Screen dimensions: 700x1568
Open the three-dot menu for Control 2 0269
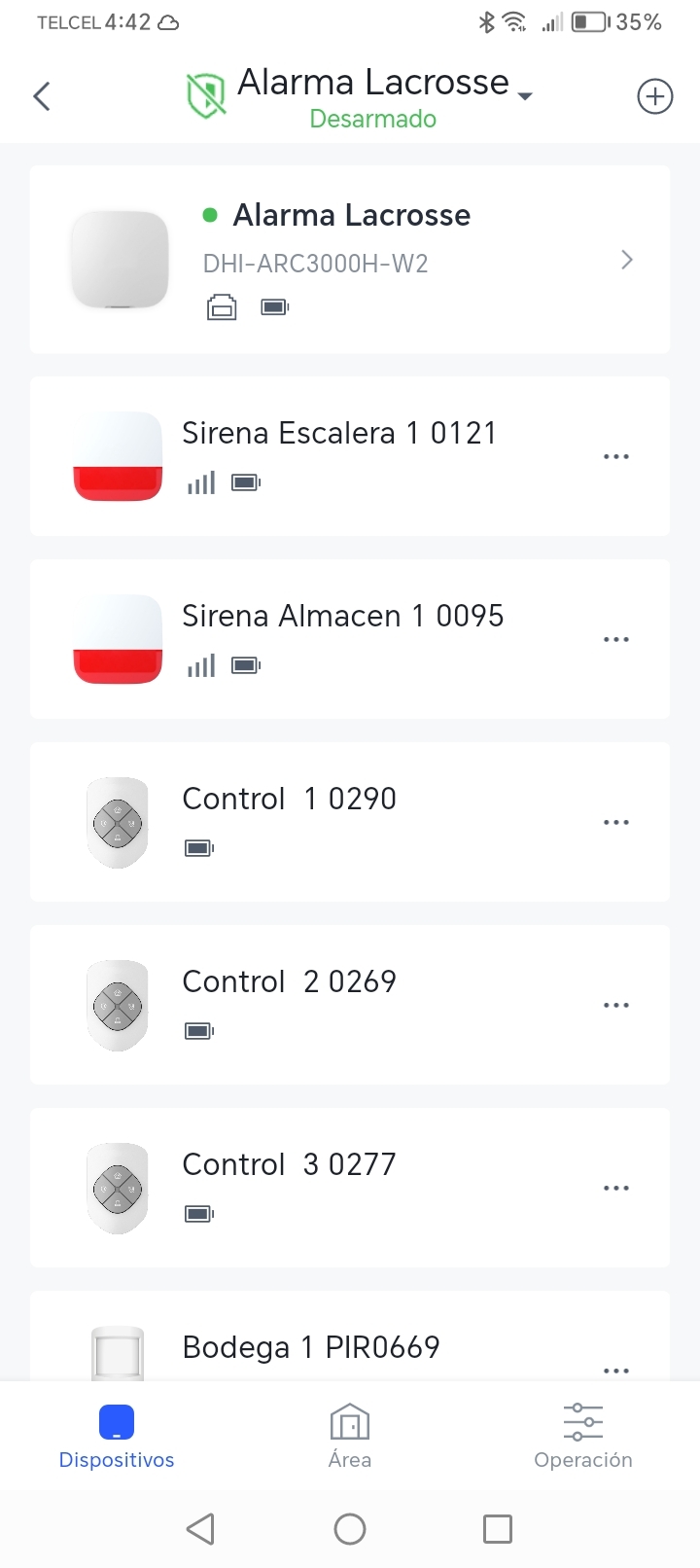pyautogui.click(x=616, y=1005)
